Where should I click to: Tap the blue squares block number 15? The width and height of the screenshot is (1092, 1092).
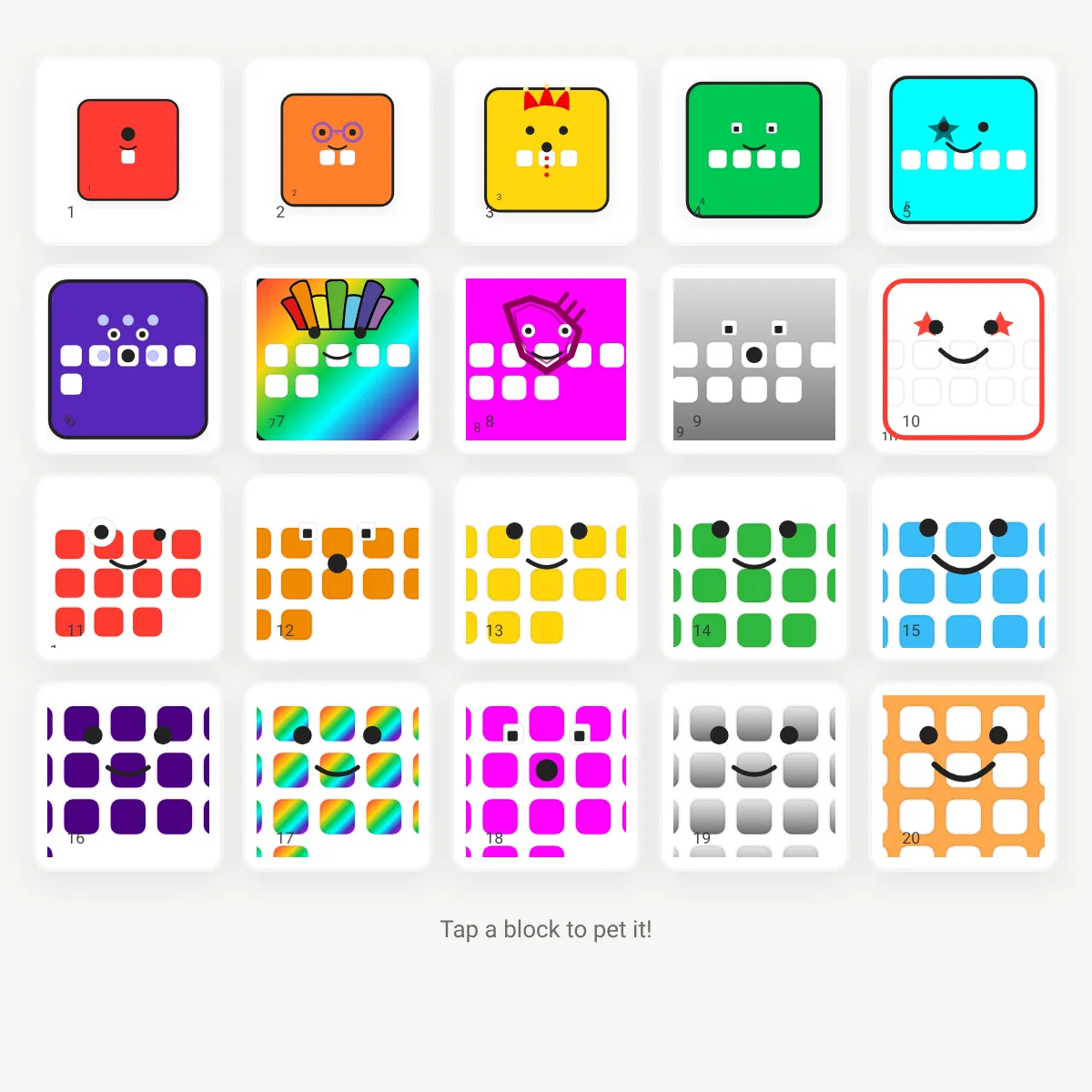tap(964, 567)
